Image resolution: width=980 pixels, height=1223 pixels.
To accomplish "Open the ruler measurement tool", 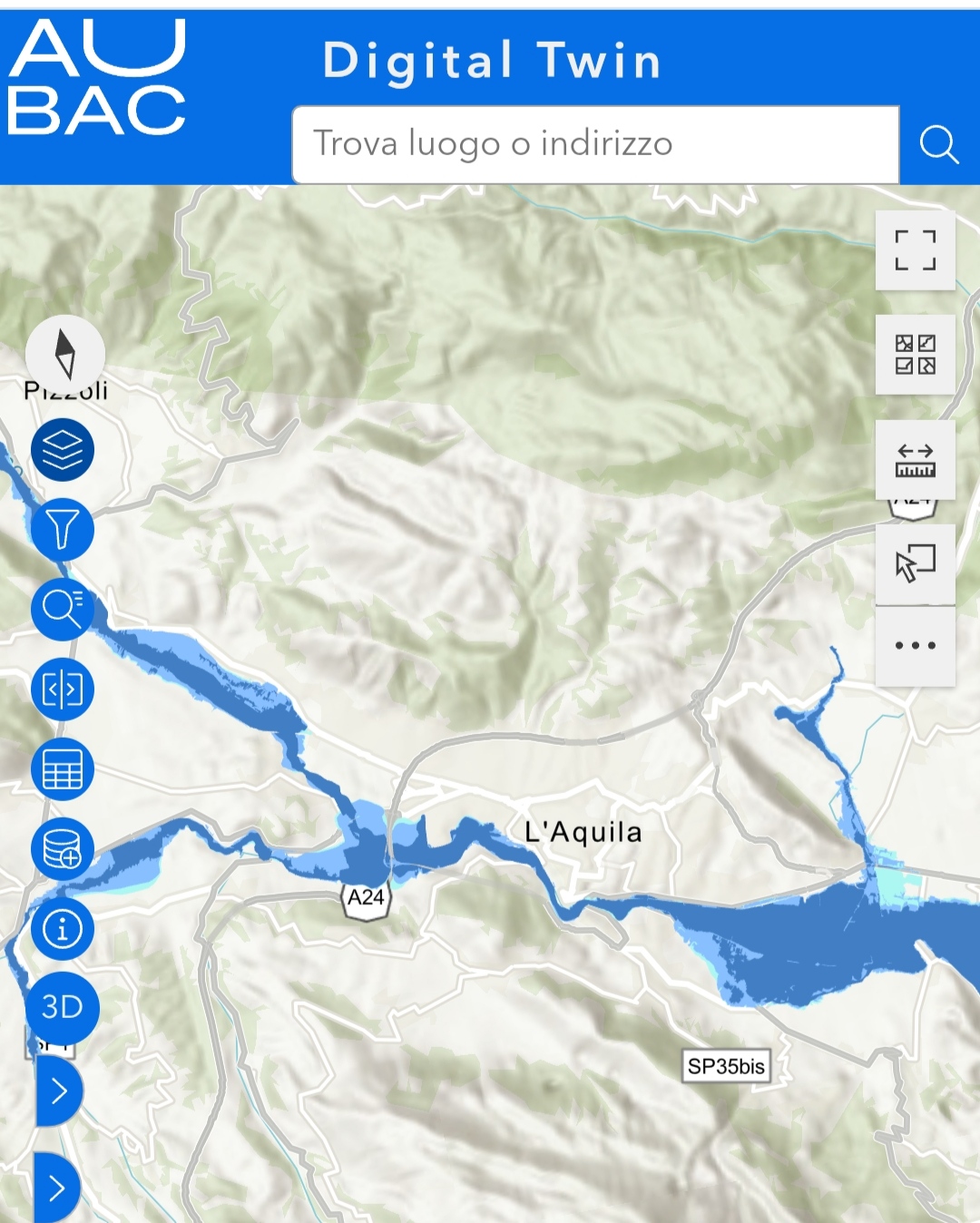I will point(915,460).
